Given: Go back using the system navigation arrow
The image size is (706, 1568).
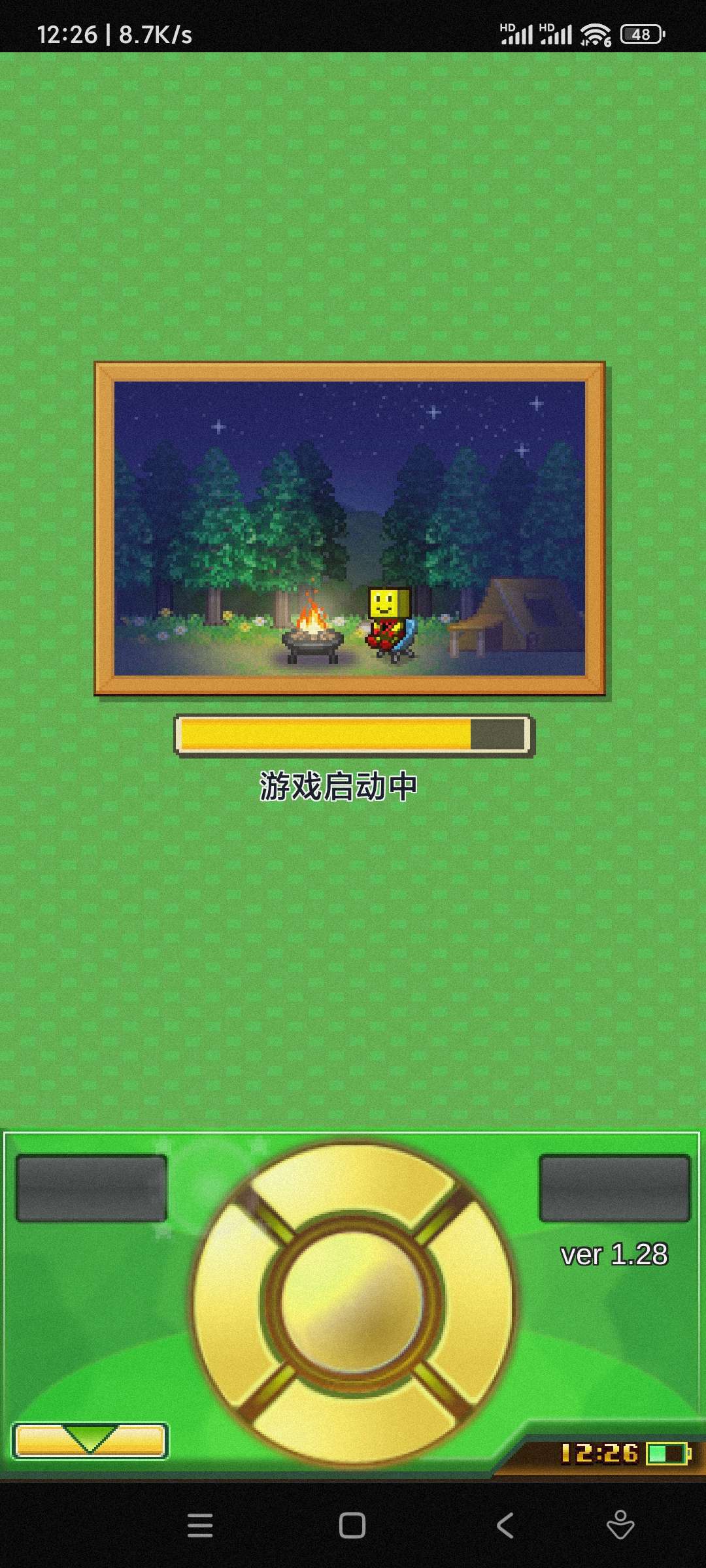Looking at the screenshot, I should click(505, 1526).
